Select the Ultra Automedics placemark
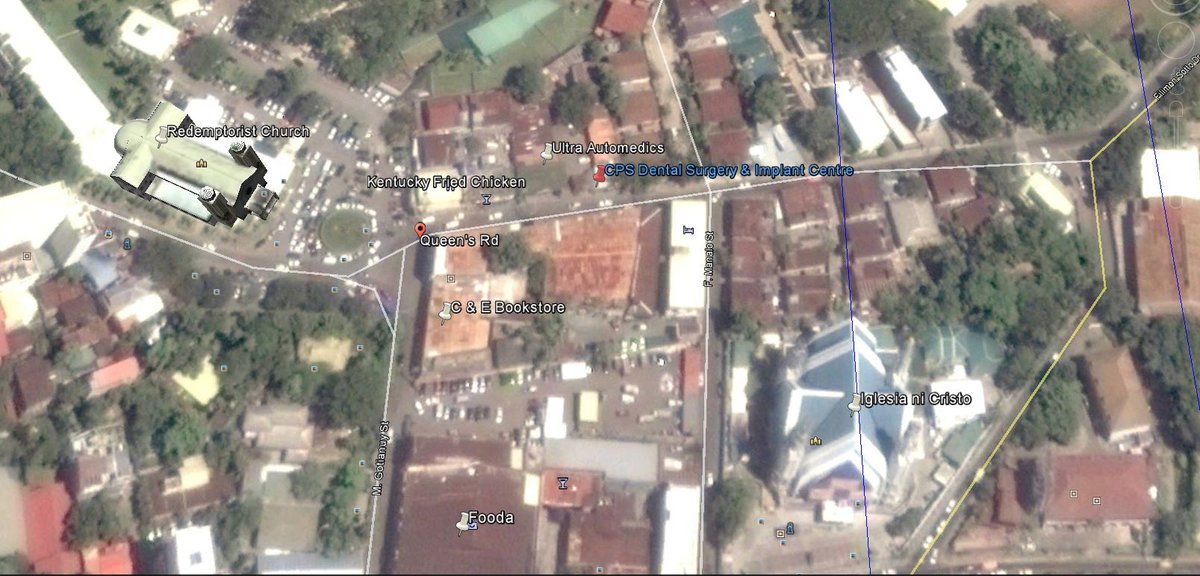The width and height of the screenshot is (1200, 576). (546, 152)
